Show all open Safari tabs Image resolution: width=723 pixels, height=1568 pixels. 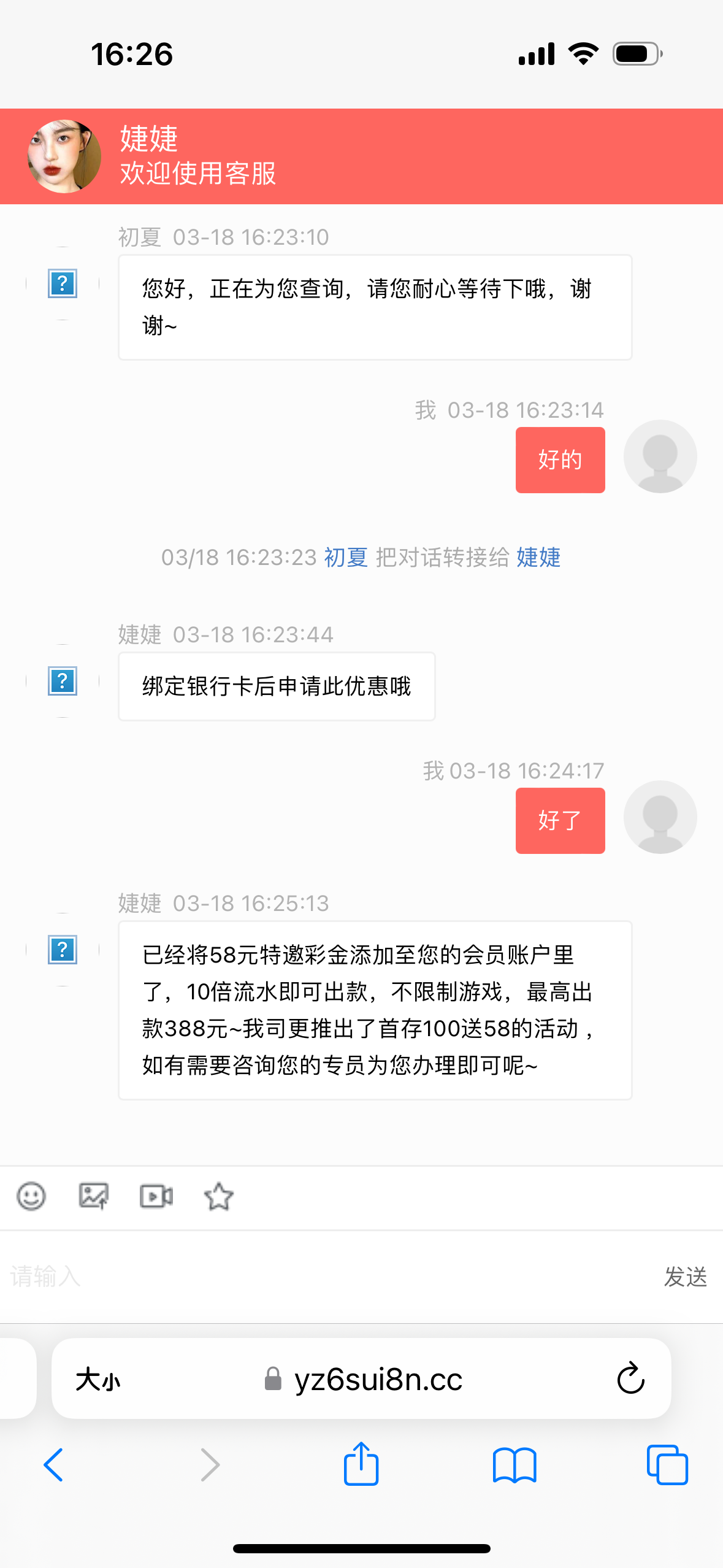pos(667,1465)
